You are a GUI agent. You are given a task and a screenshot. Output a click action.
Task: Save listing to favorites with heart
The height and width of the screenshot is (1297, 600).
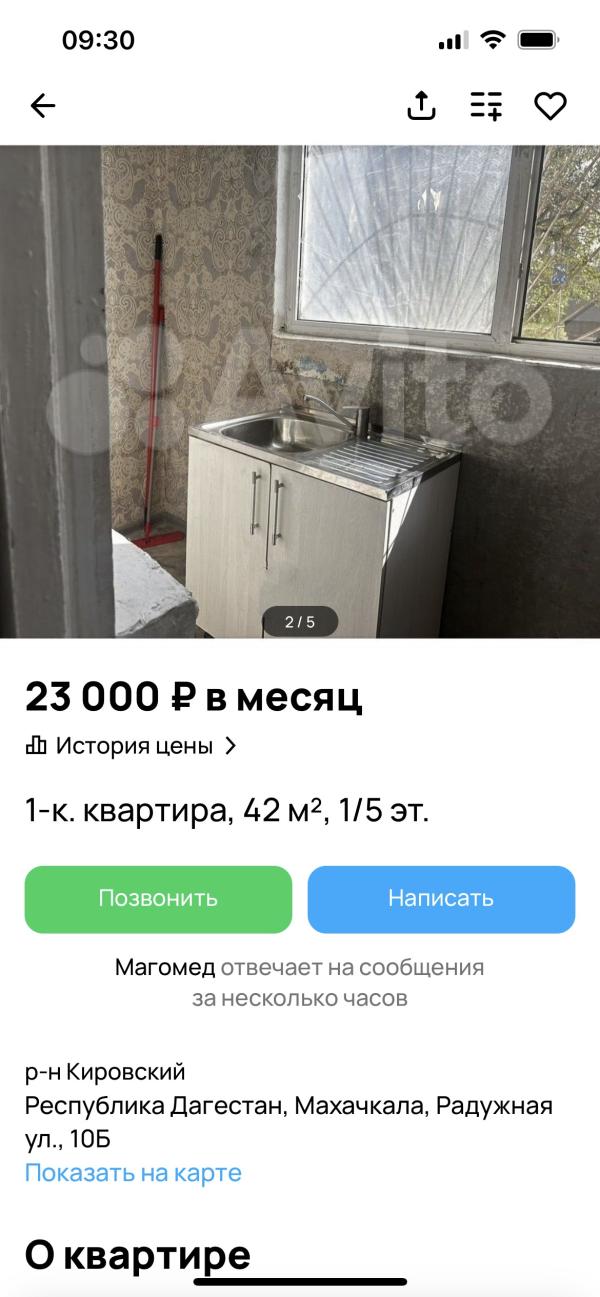point(550,105)
